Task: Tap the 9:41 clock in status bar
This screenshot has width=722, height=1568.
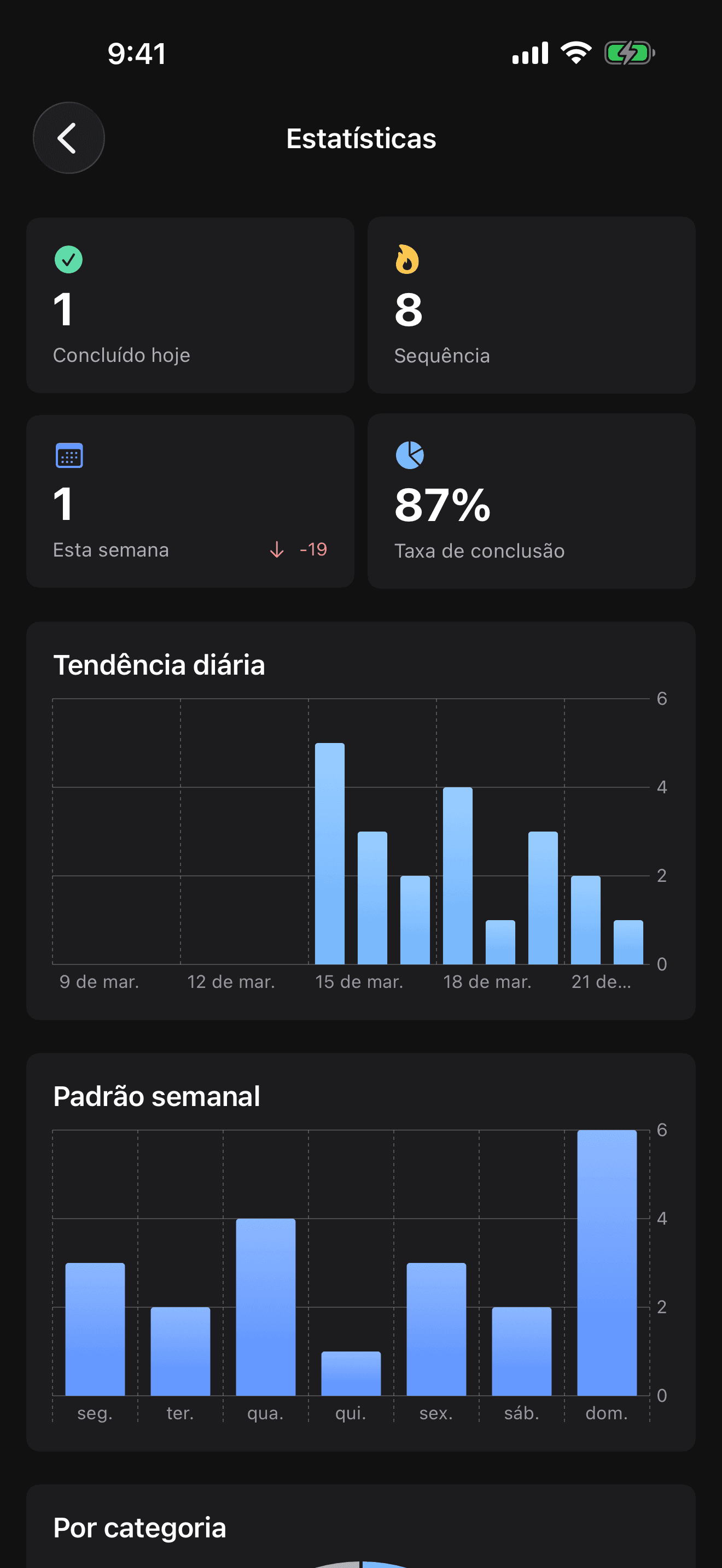Action: click(135, 54)
